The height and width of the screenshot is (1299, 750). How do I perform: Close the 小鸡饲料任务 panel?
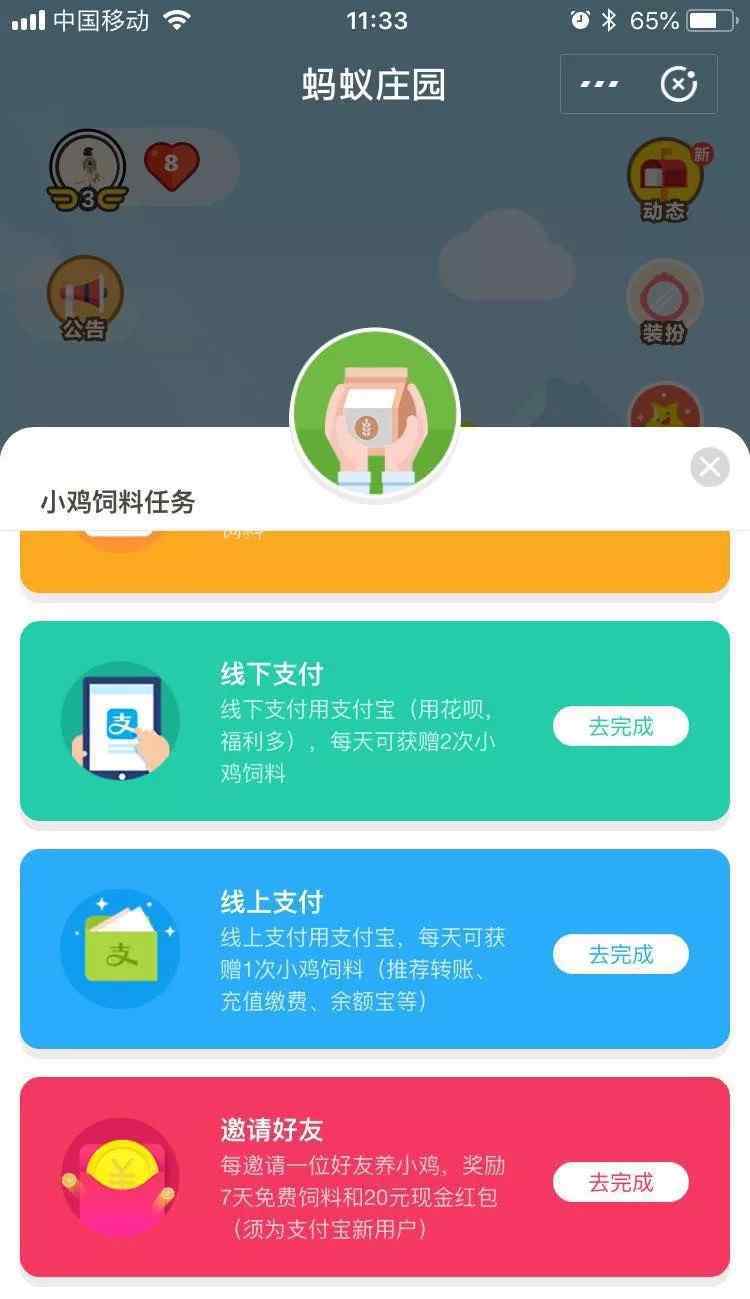[x=710, y=467]
